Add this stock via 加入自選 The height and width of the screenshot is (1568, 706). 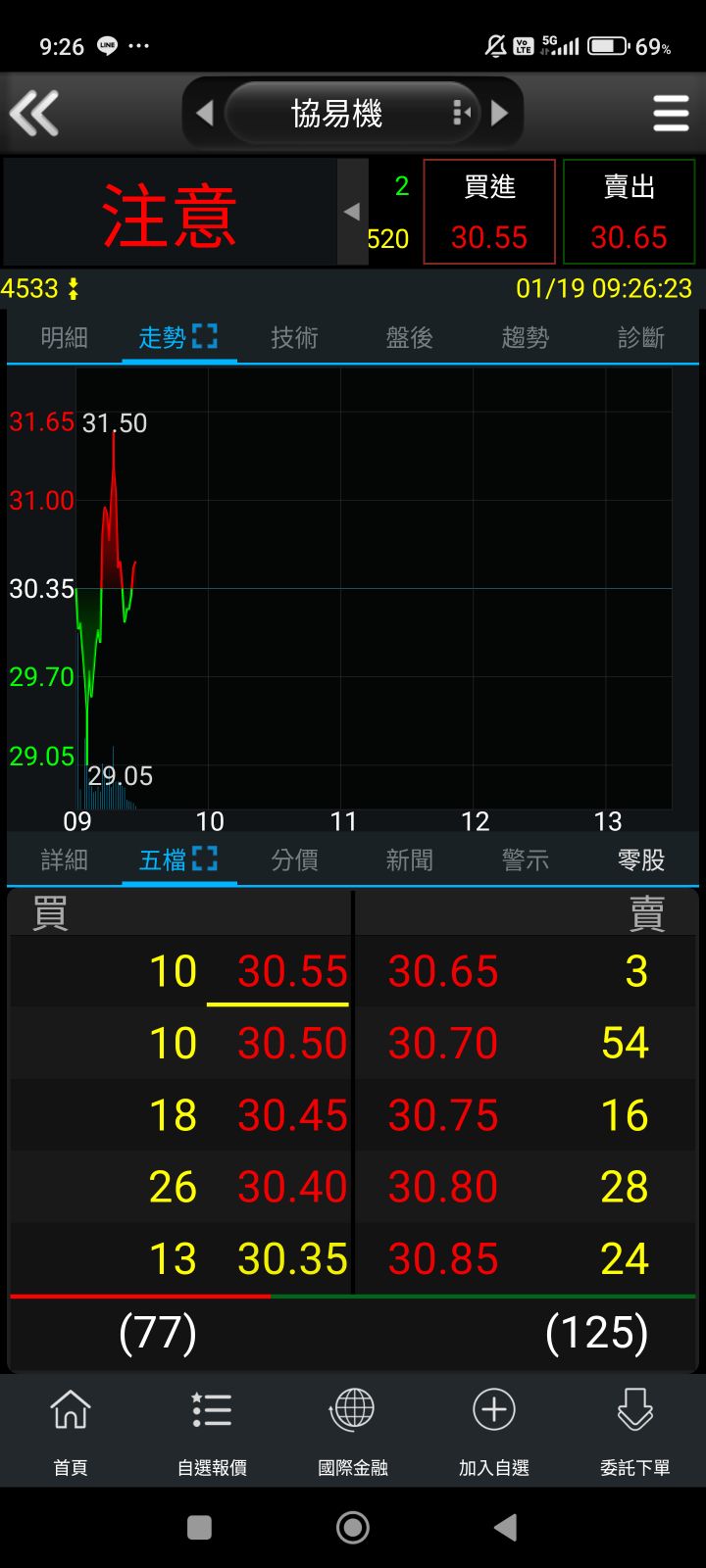click(x=494, y=1430)
